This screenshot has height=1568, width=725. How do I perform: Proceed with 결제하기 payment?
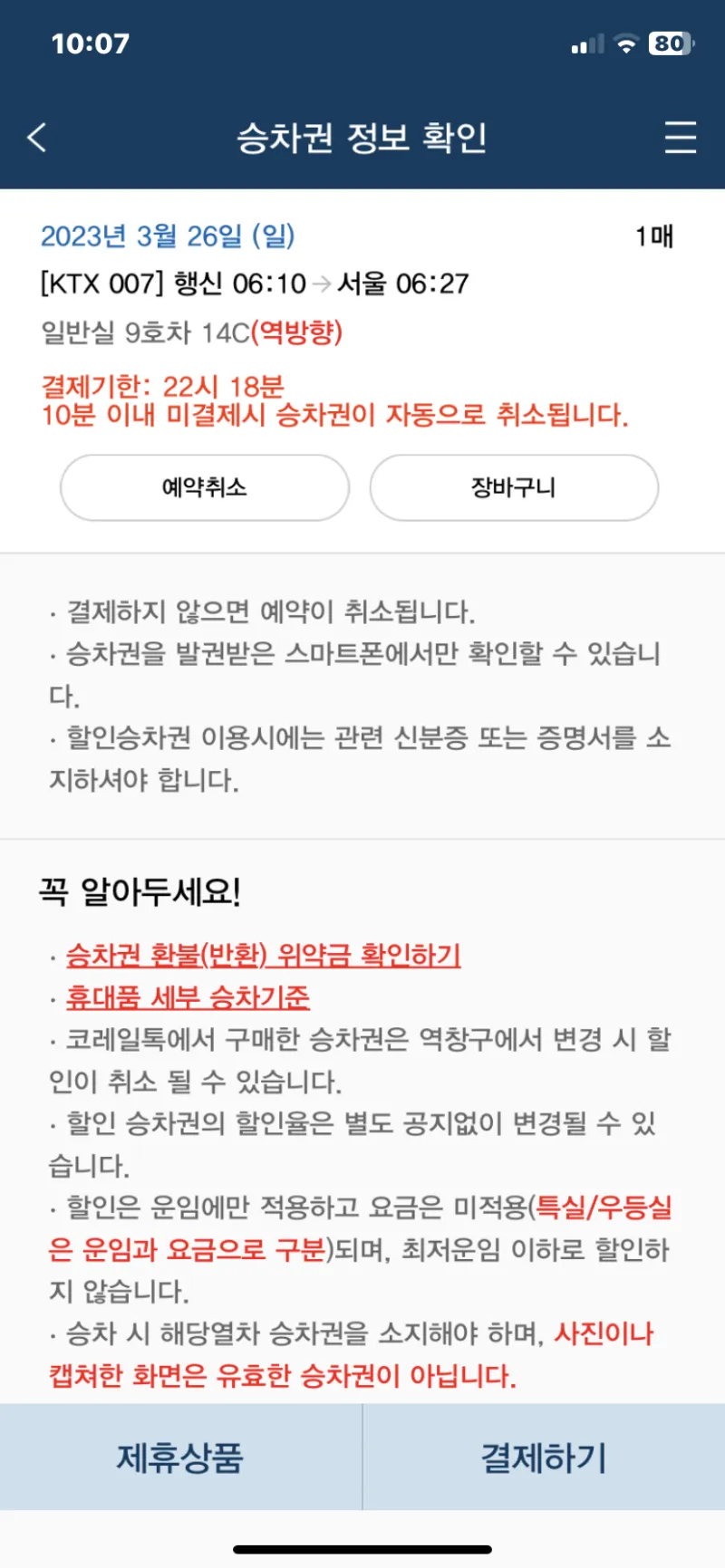click(544, 1457)
